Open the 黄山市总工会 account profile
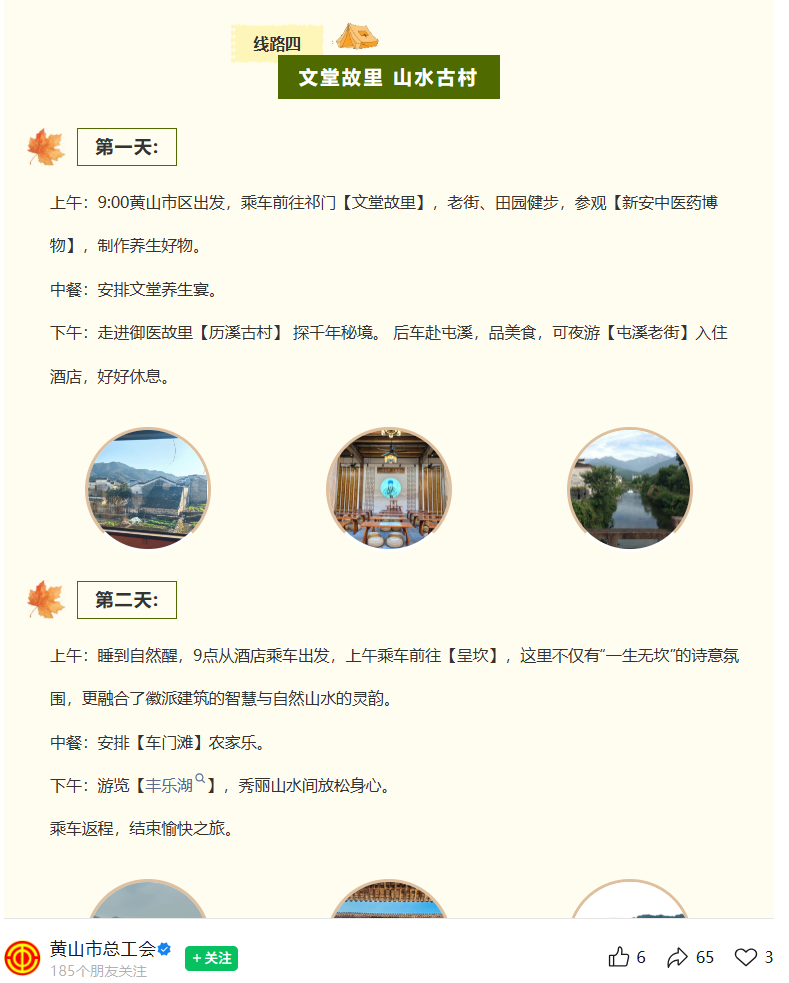This screenshot has width=789, height=983. 103,949
